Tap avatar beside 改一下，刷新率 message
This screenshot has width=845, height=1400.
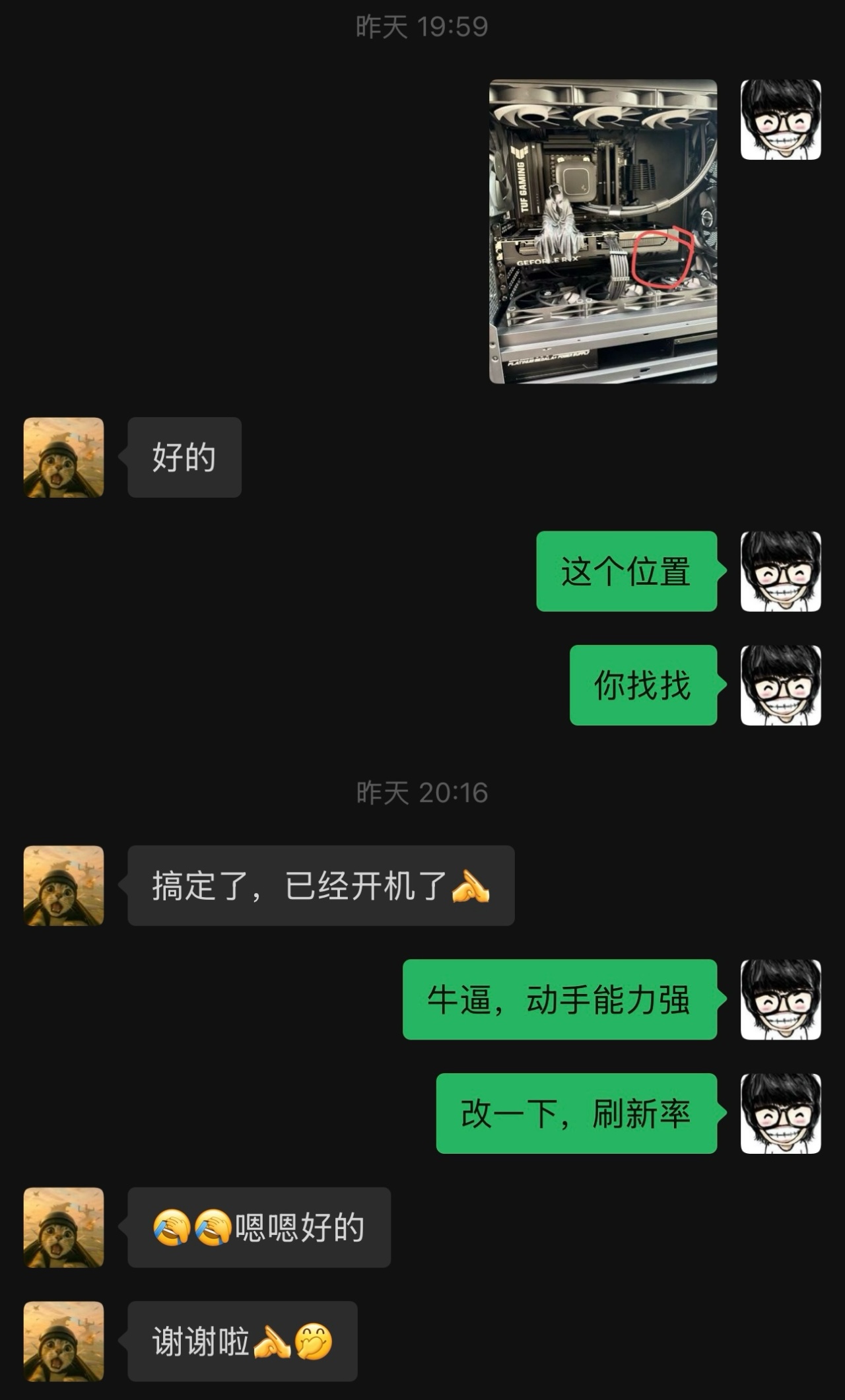[780, 1114]
